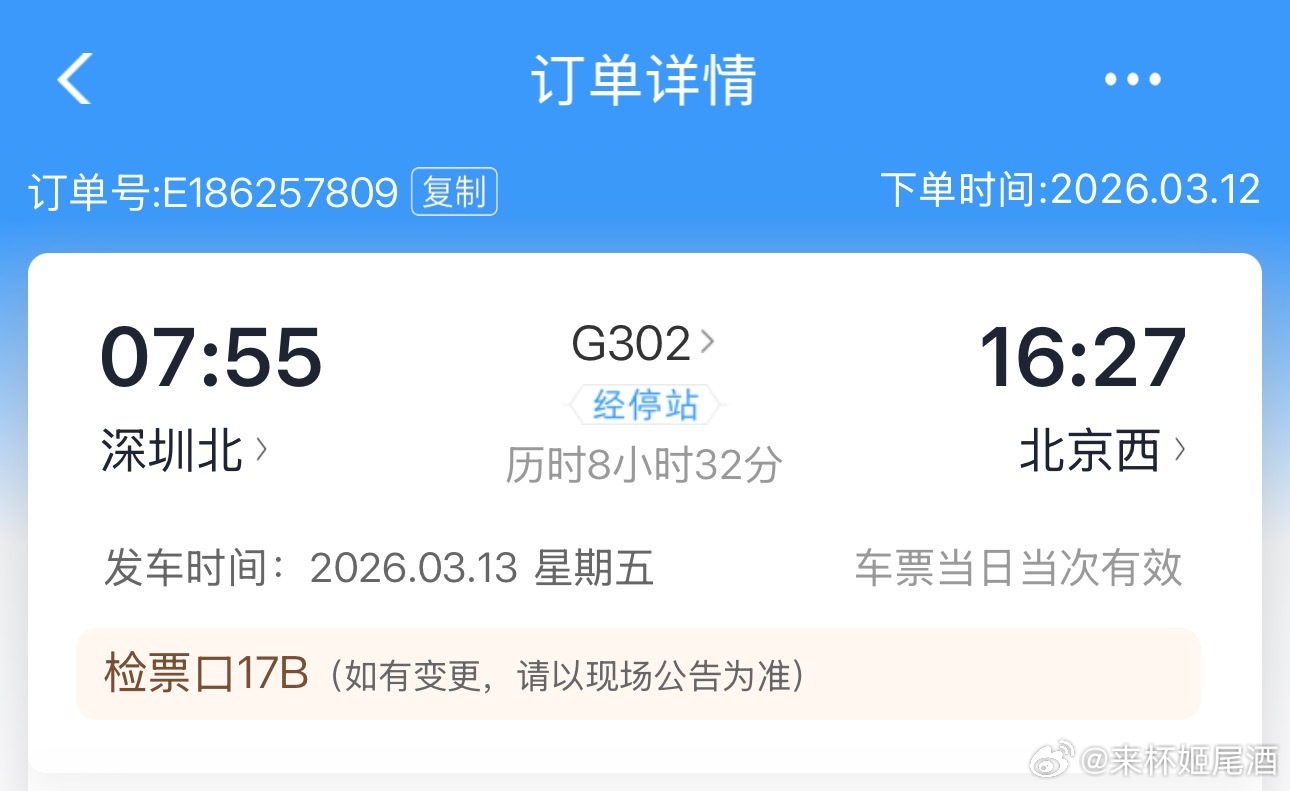Open the three-dot overflow menu
Image resolution: width=1290 pixels, height=791 pixels.
pyautogui.click(x=1132, y=79)
